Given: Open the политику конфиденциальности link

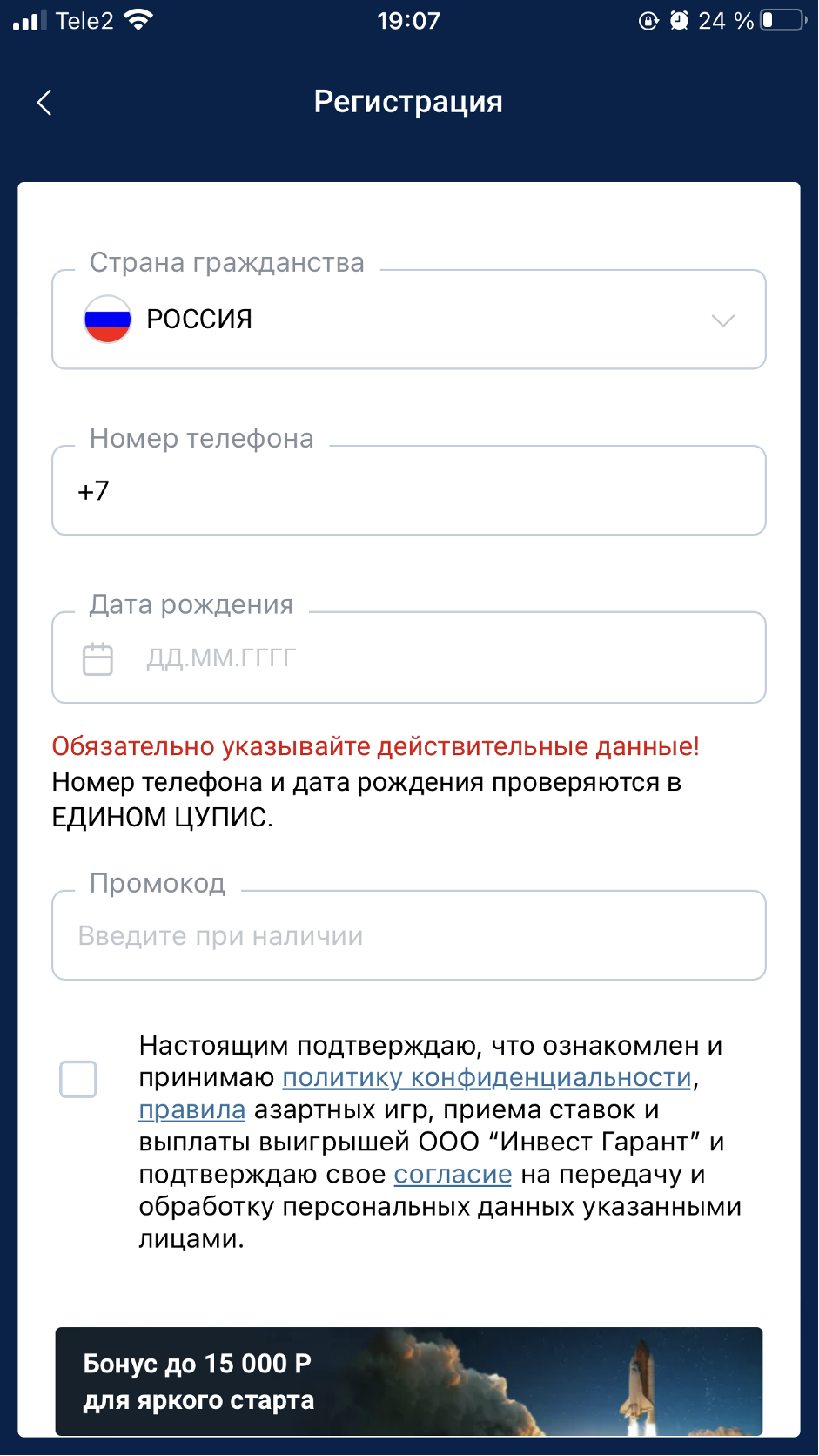Looking at the screenshot, I should click(487, 1078).
